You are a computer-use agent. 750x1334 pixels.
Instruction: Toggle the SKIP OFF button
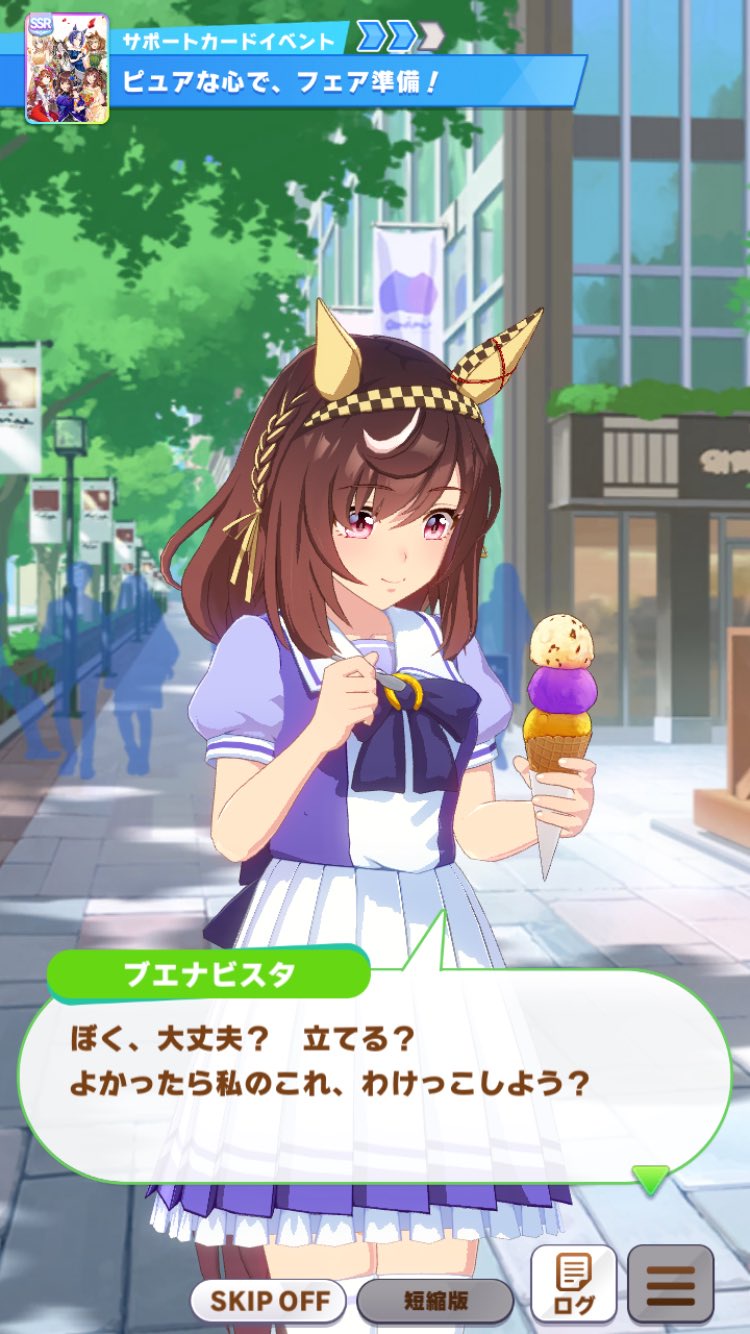click(x=268, y=1301)
